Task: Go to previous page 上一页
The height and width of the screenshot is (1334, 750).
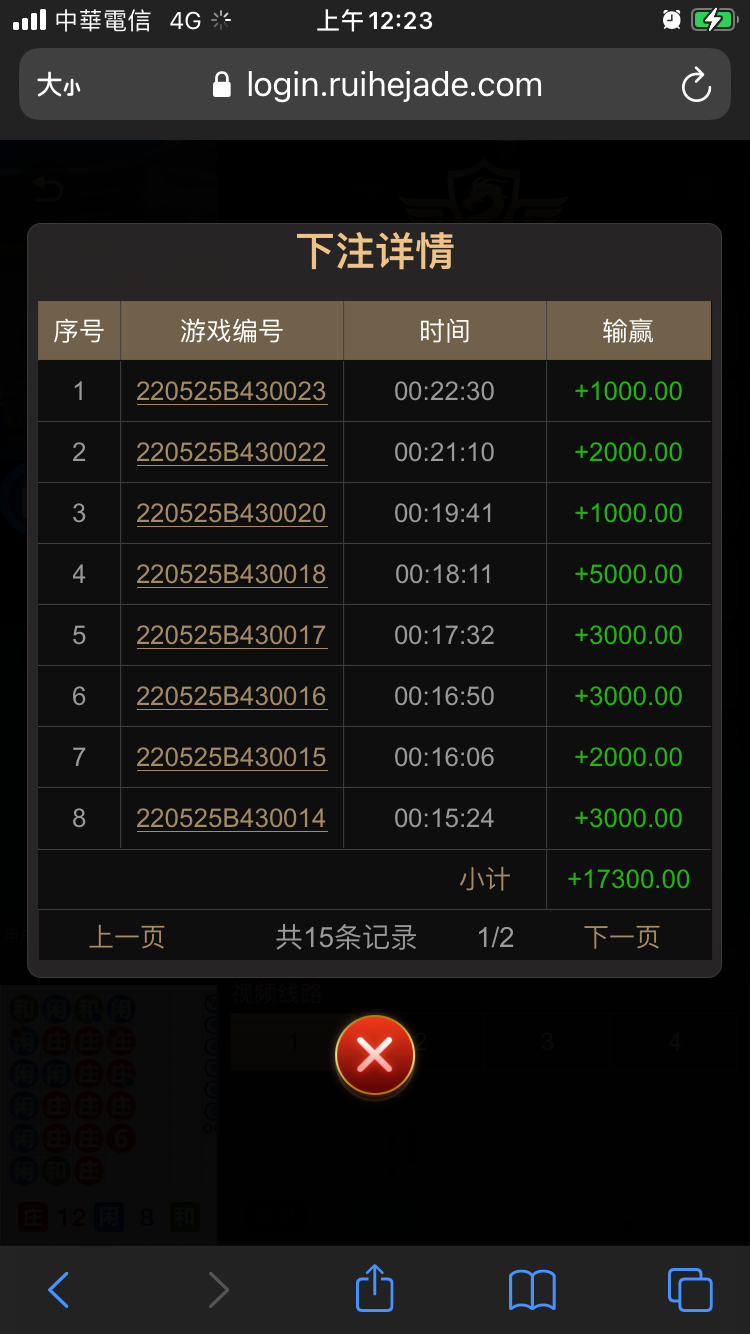Action: pyautogui.click(x=127, y=937)
